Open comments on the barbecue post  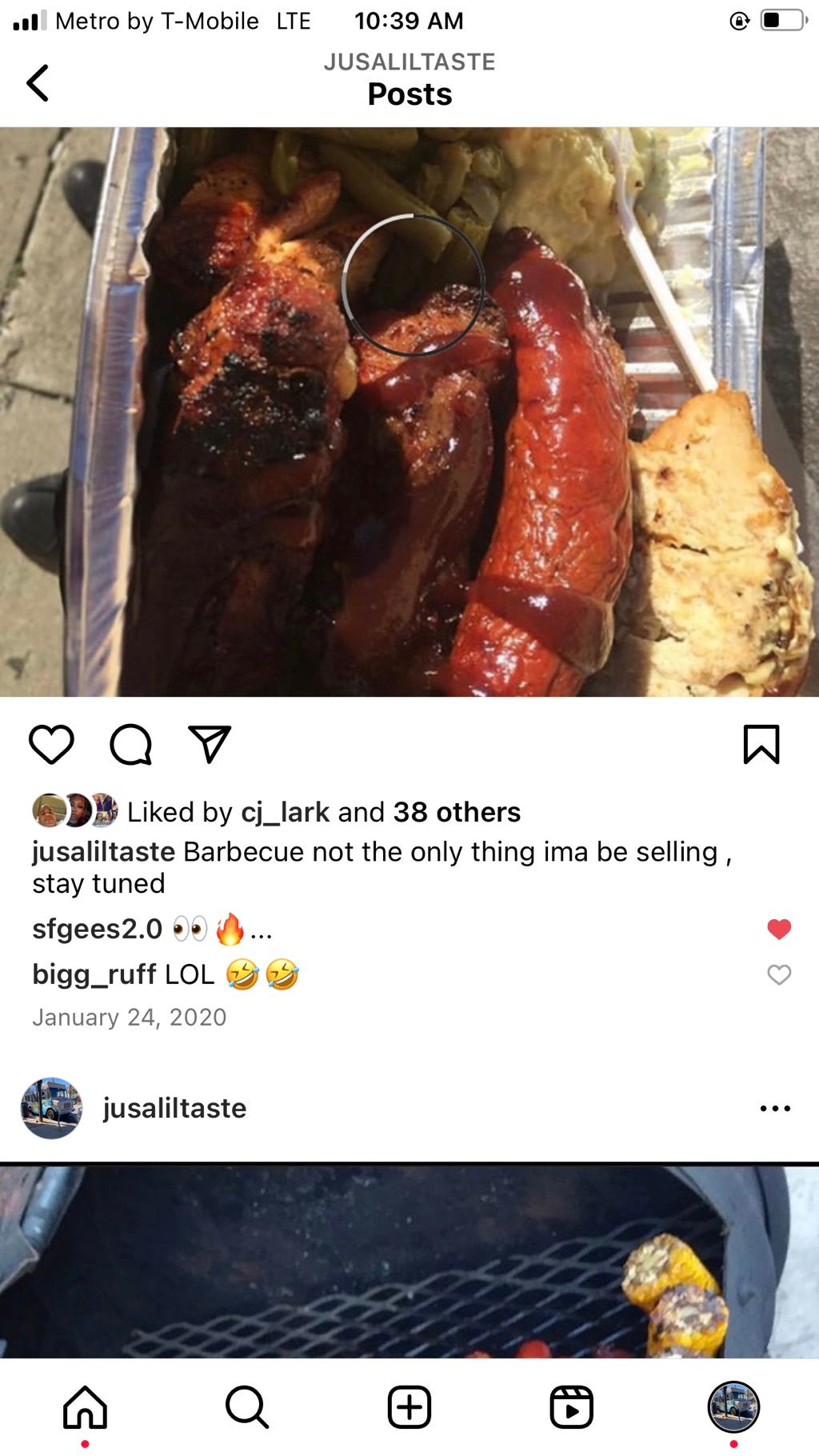[130, 744]
